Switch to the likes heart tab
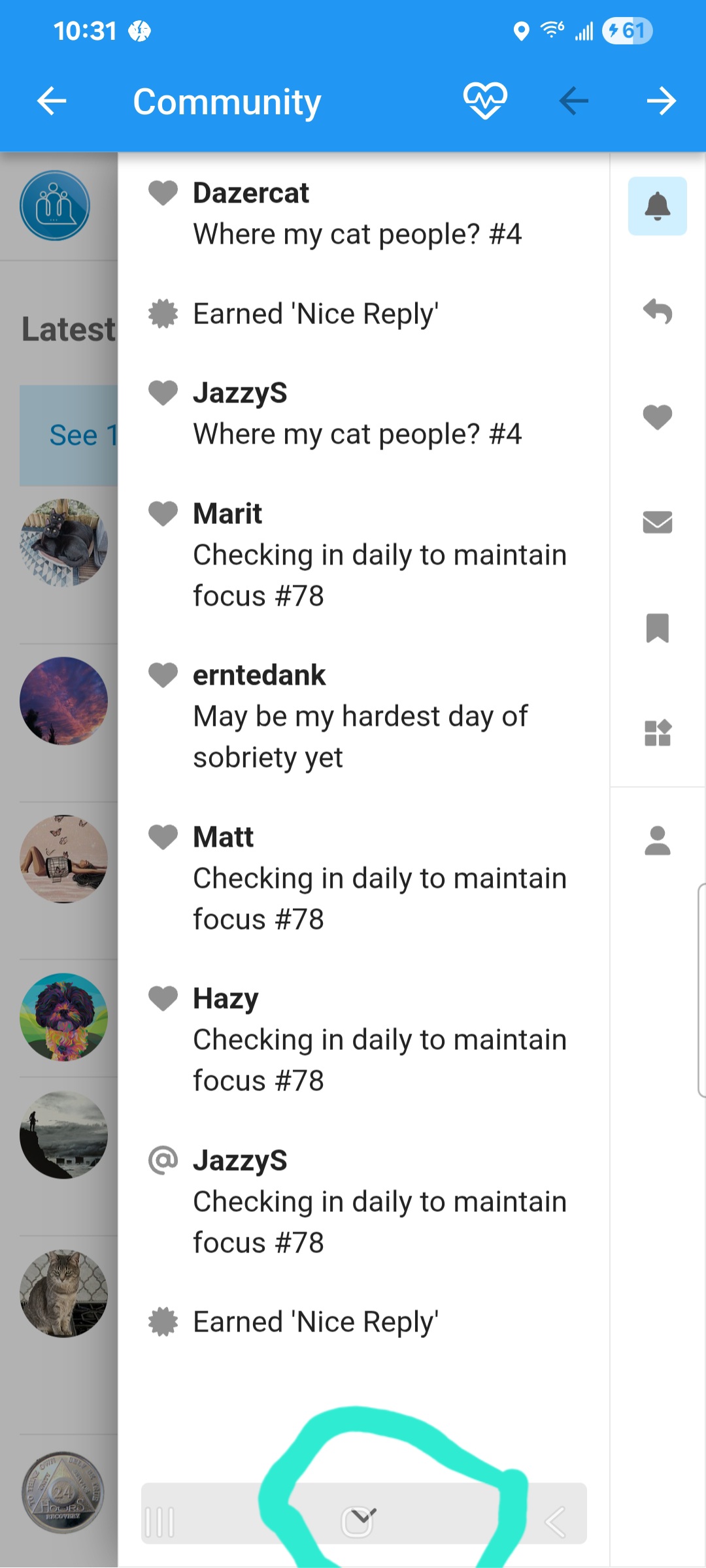This screenshot has height=1568, width=706. 657,417
